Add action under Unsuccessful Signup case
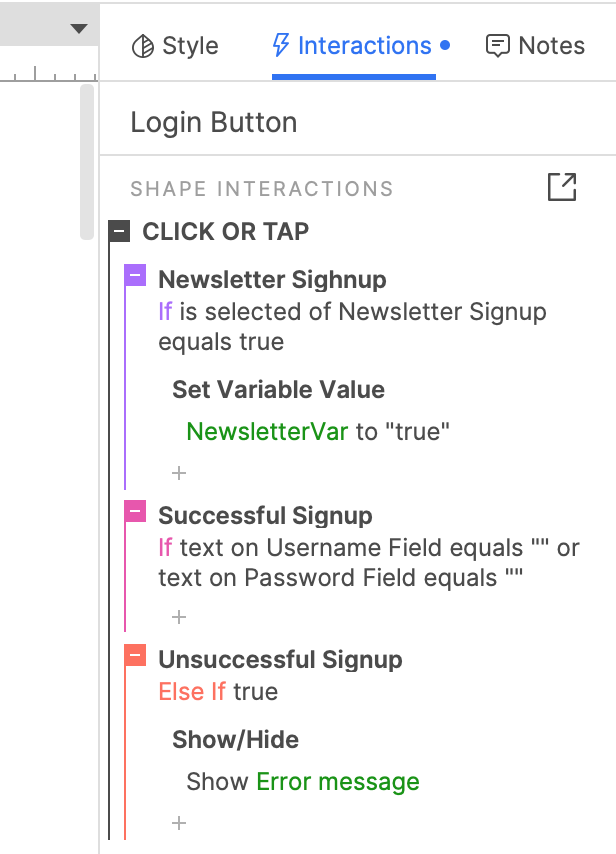This screenshot has width=616, height=854. coord(179,823)
